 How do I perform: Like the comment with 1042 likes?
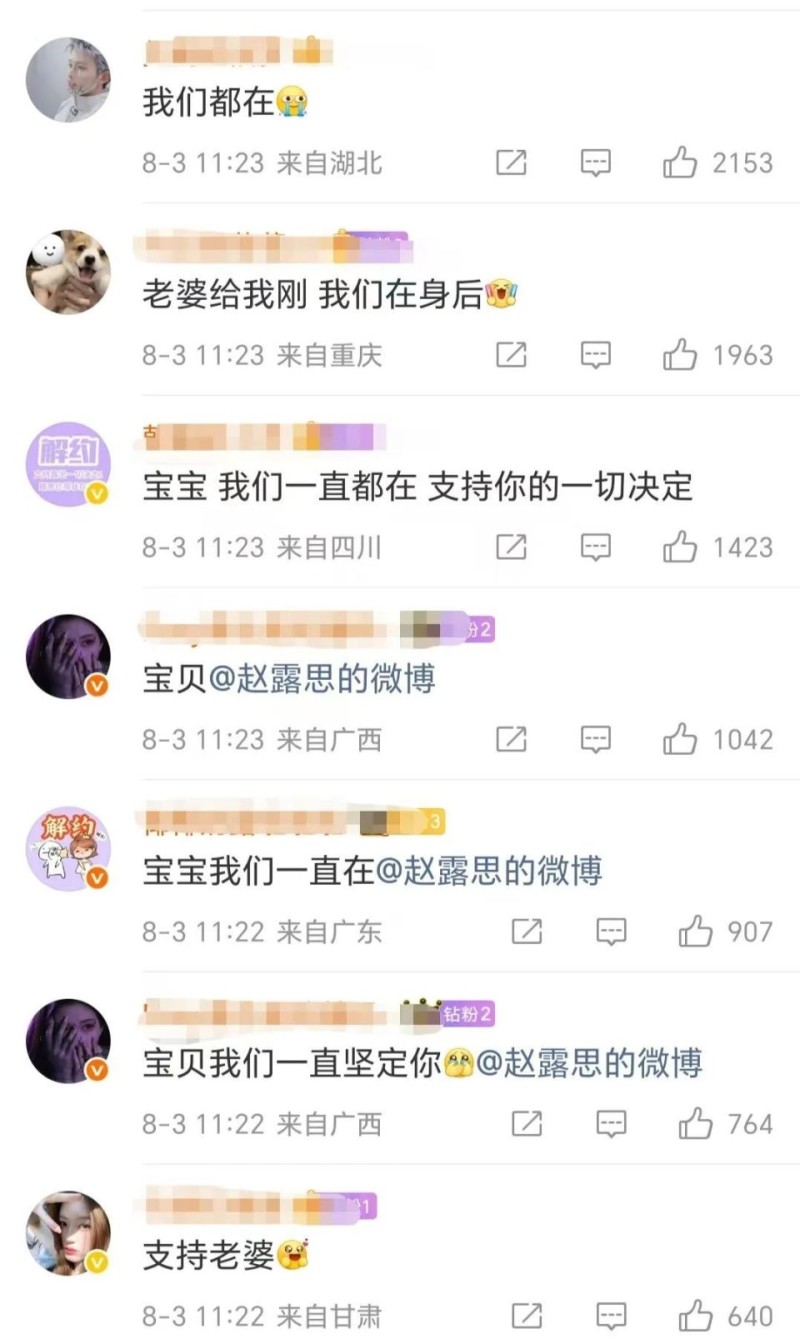tap(680, 740)
